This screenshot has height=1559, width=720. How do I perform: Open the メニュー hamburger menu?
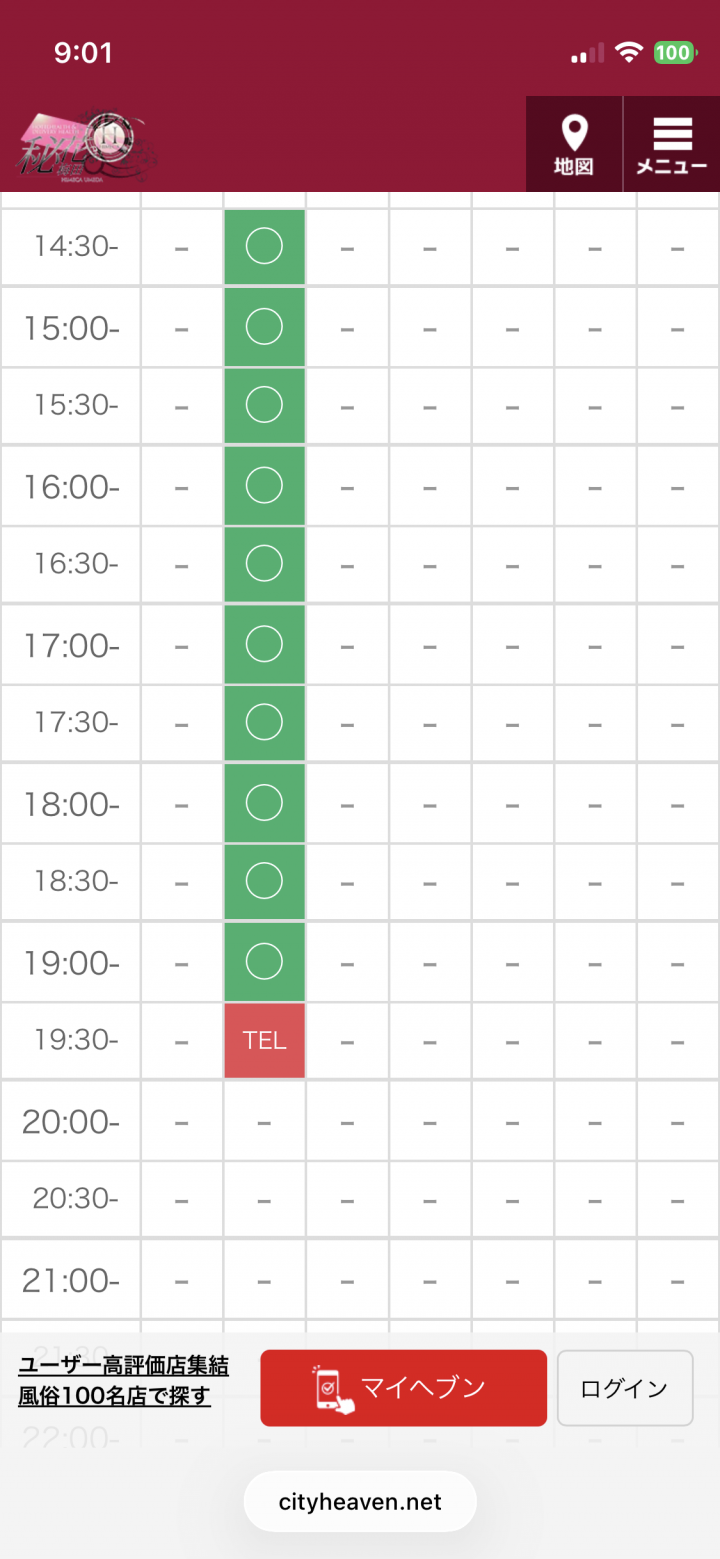point(672,145)
